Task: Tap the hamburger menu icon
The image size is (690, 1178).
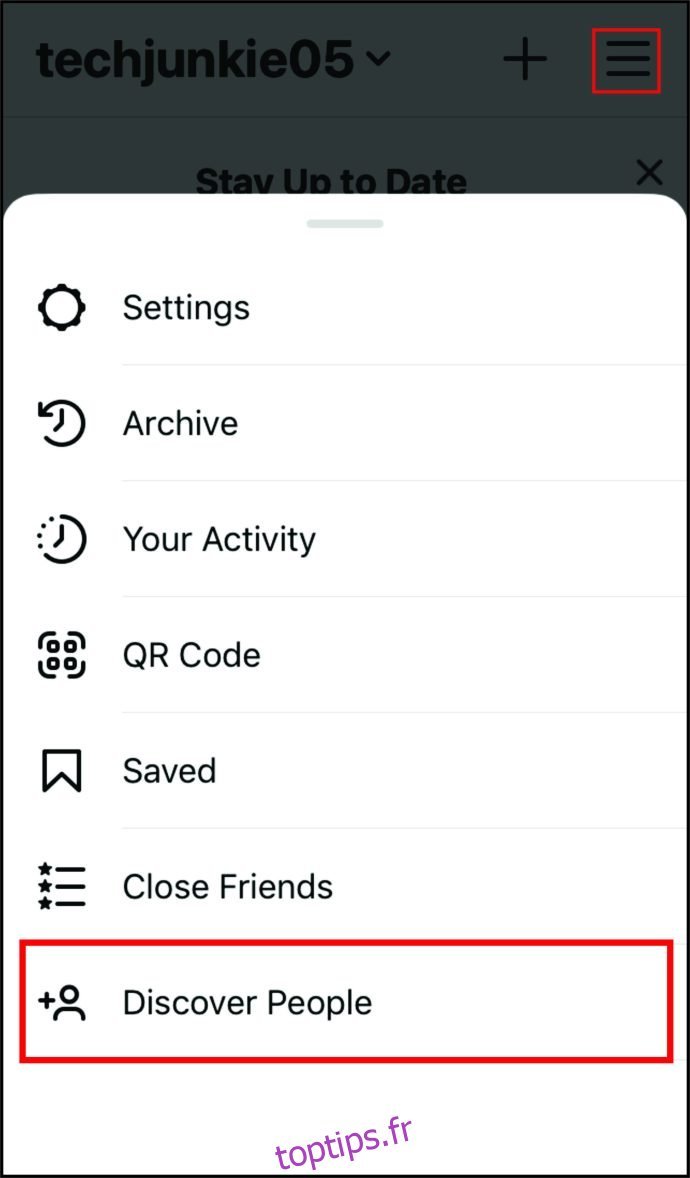Action: coord(626,61)
